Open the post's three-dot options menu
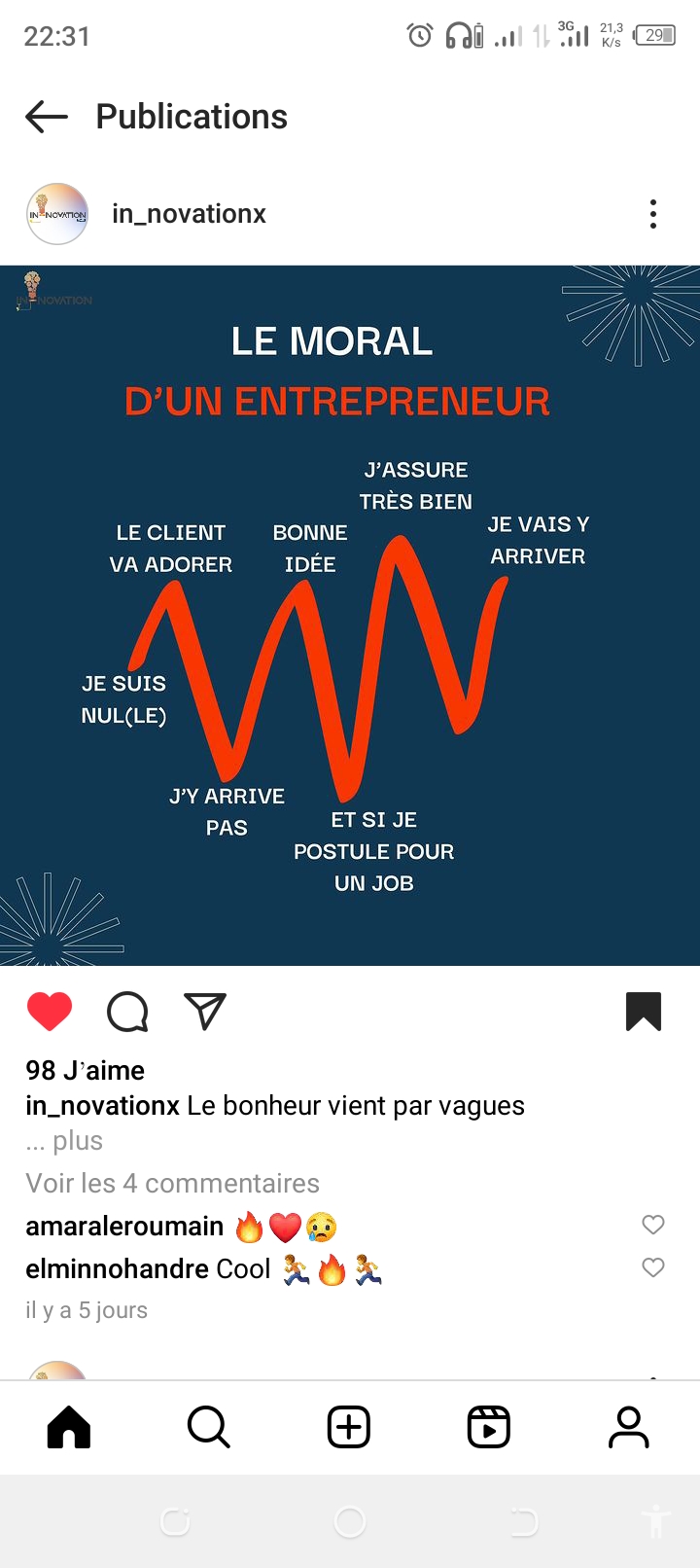The width and height of the screenshot is (700, 1568). point(653,214)
